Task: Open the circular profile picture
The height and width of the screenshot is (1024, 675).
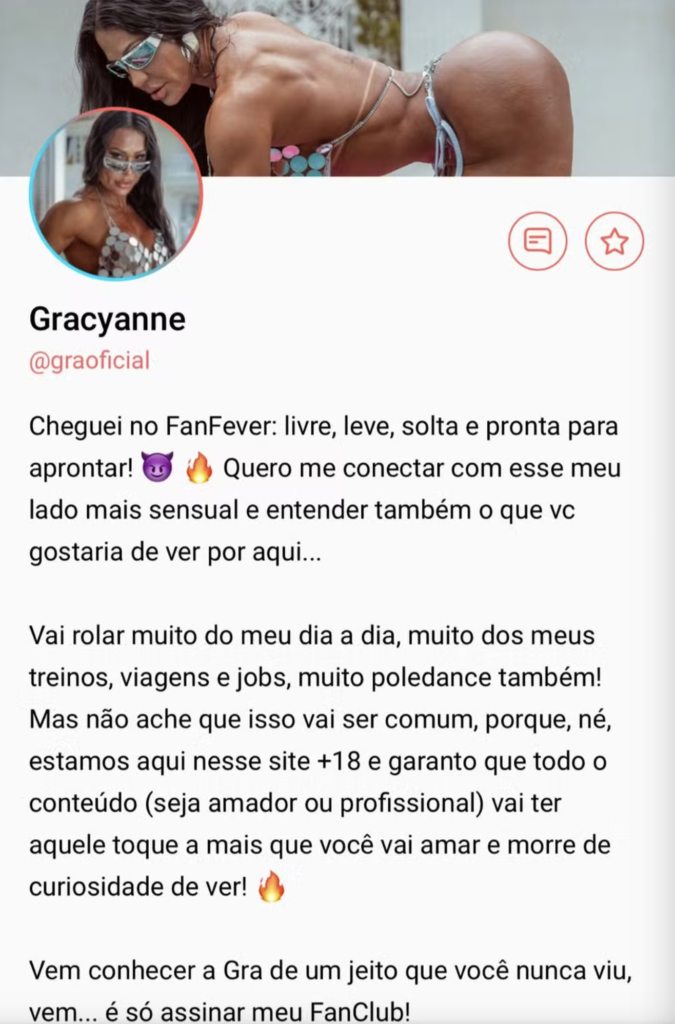Action: pyautogui.click(x=116, y=194)
